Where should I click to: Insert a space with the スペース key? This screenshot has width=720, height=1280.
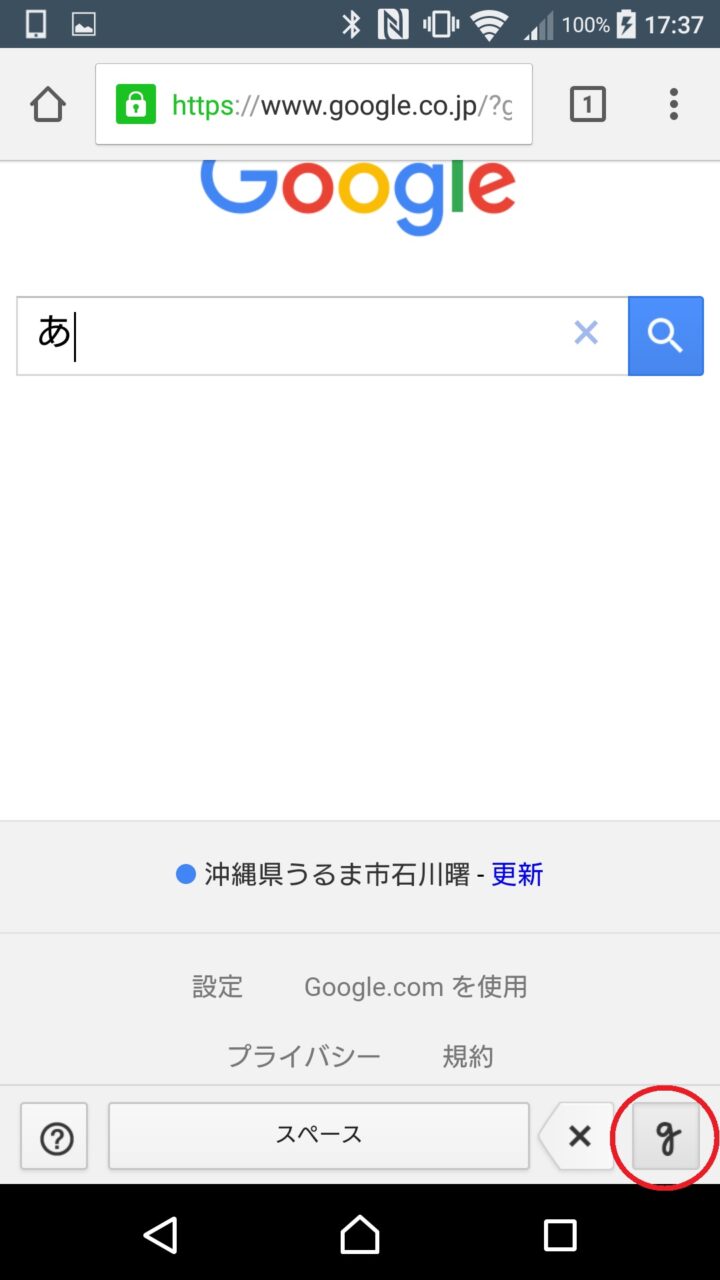(x=318, y=1136)
